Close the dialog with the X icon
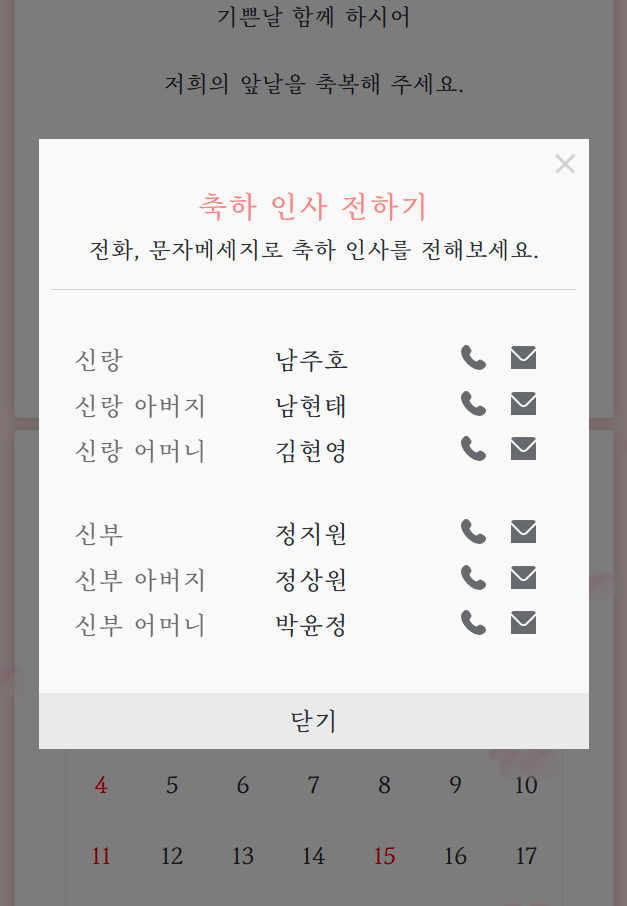The height and width of the screenshot is (906, 627). [x=565, y=164]
